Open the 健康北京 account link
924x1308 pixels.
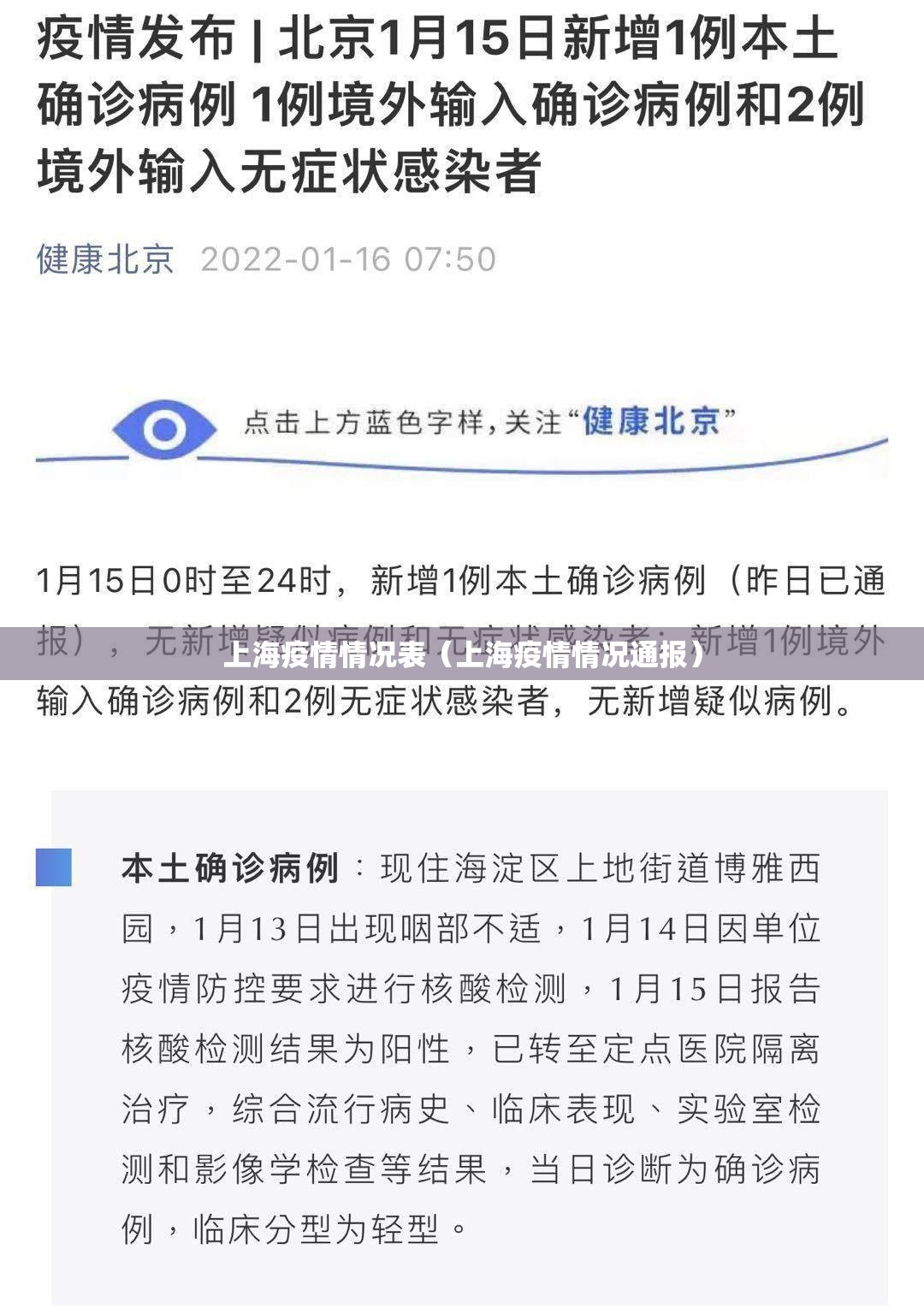click(105, 258)
